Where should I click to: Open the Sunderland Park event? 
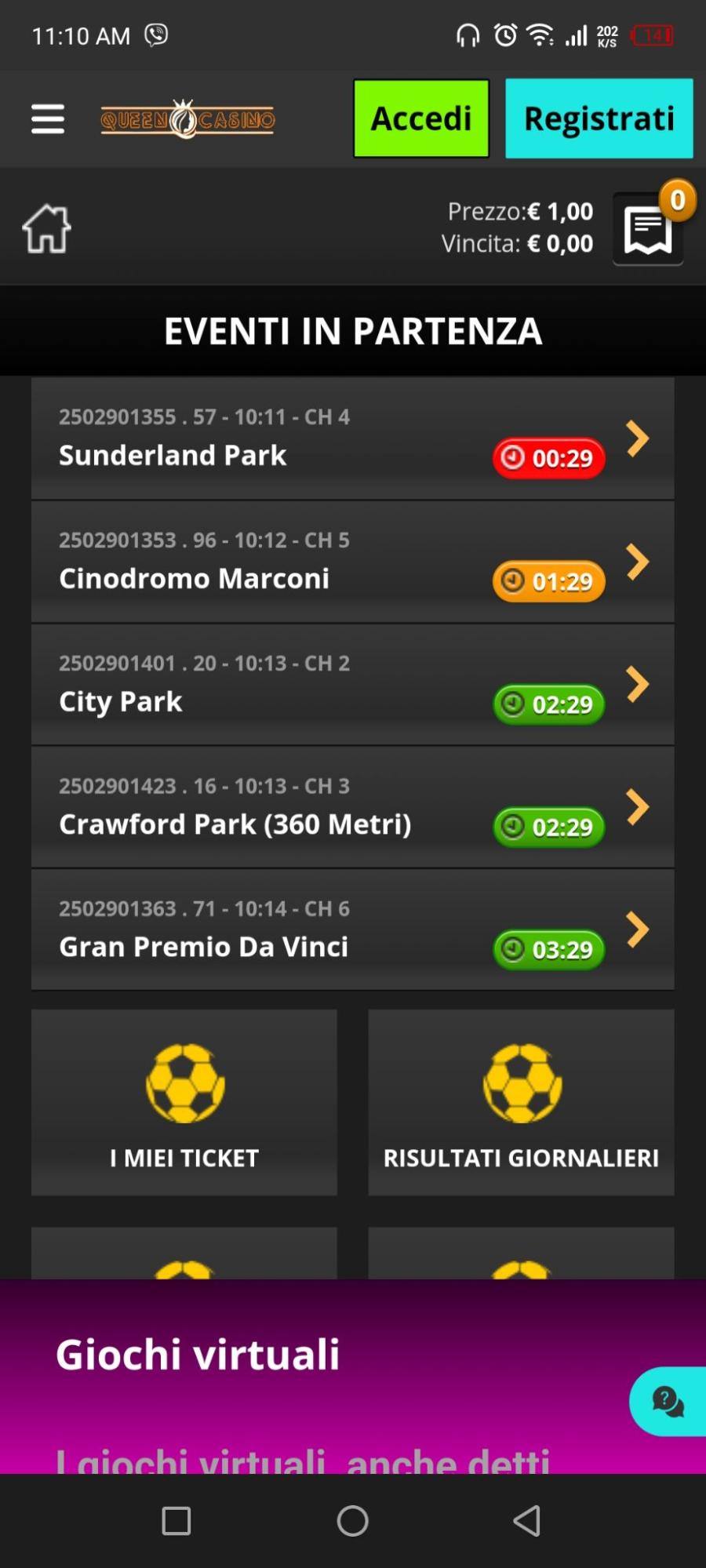click(x=352, y=438)
